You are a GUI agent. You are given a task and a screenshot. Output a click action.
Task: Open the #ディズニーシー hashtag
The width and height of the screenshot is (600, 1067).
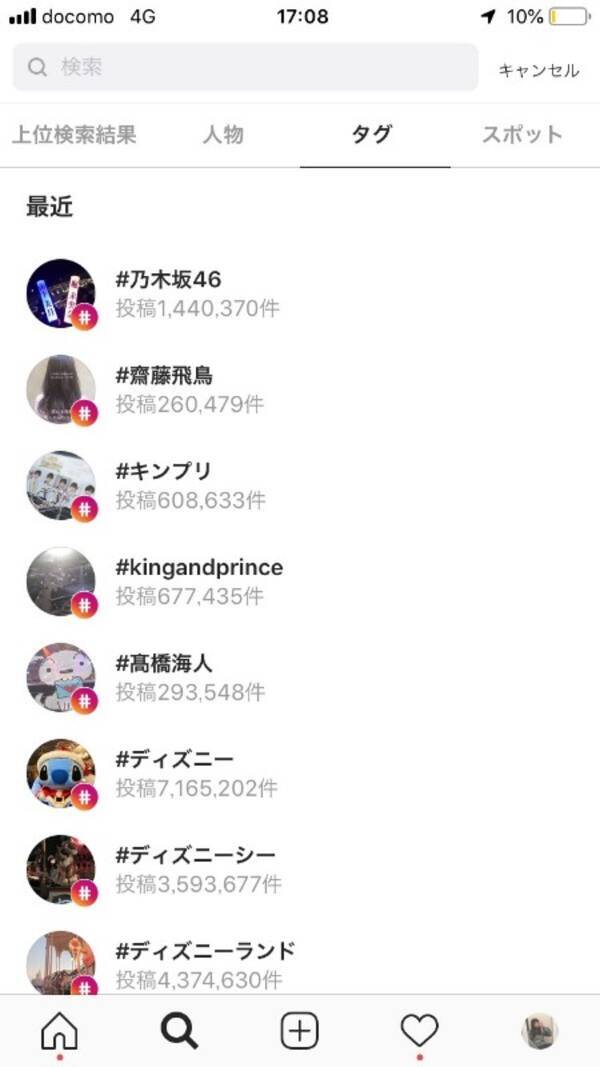pyautogui.click(x=196, y=869)
